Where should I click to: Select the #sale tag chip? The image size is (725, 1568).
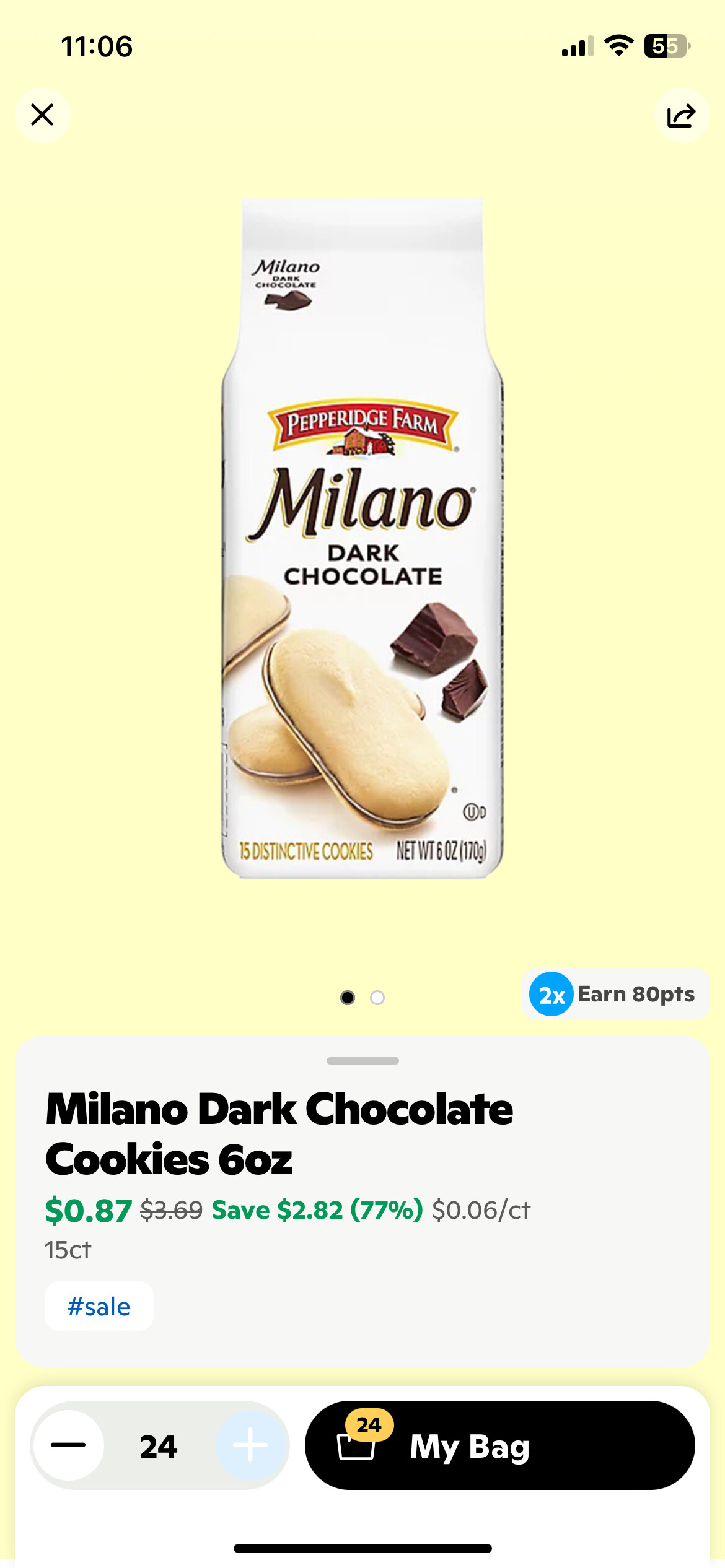99,1307
